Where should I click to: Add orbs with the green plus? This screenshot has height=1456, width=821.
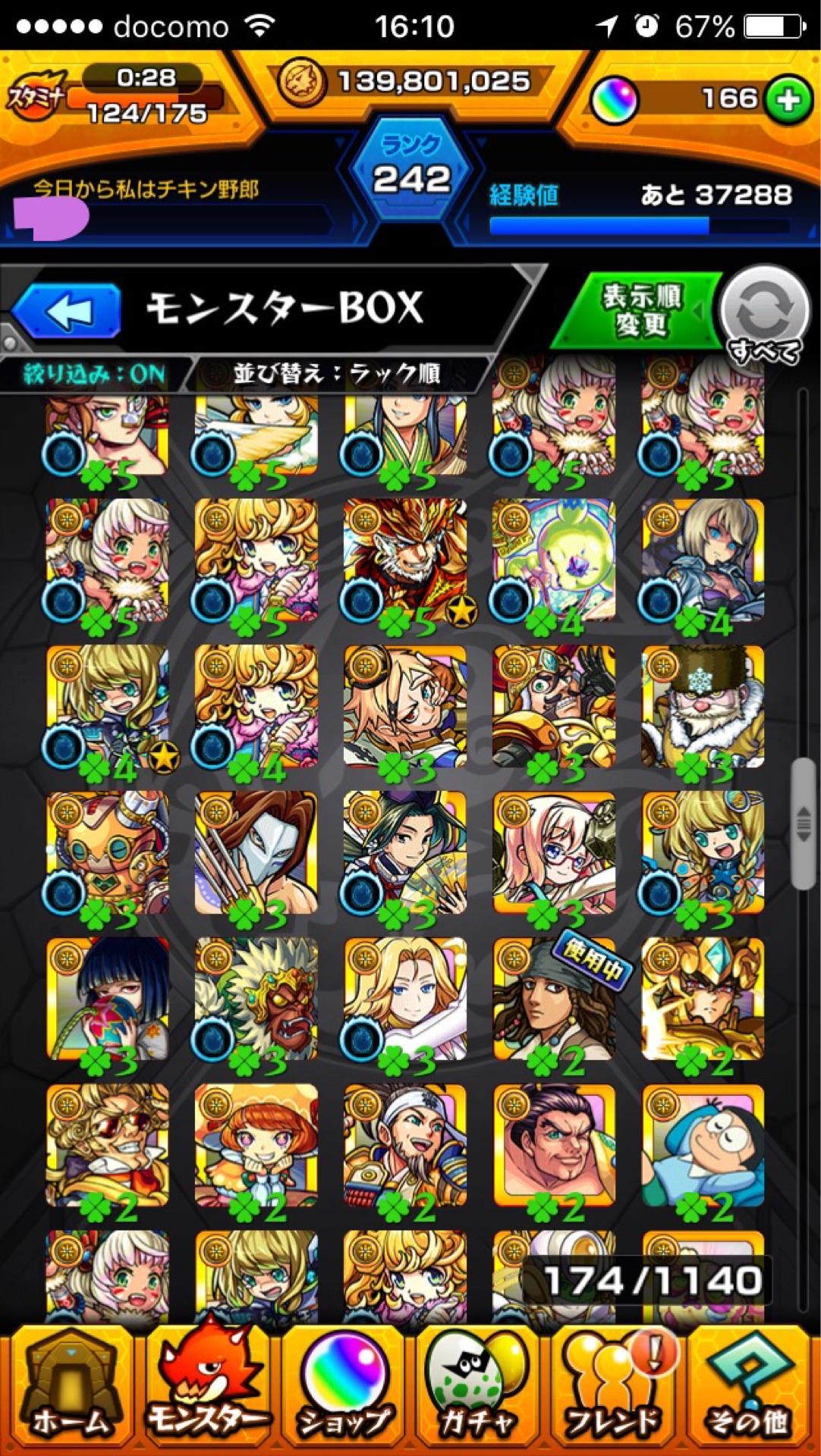[x=787, y=99]
